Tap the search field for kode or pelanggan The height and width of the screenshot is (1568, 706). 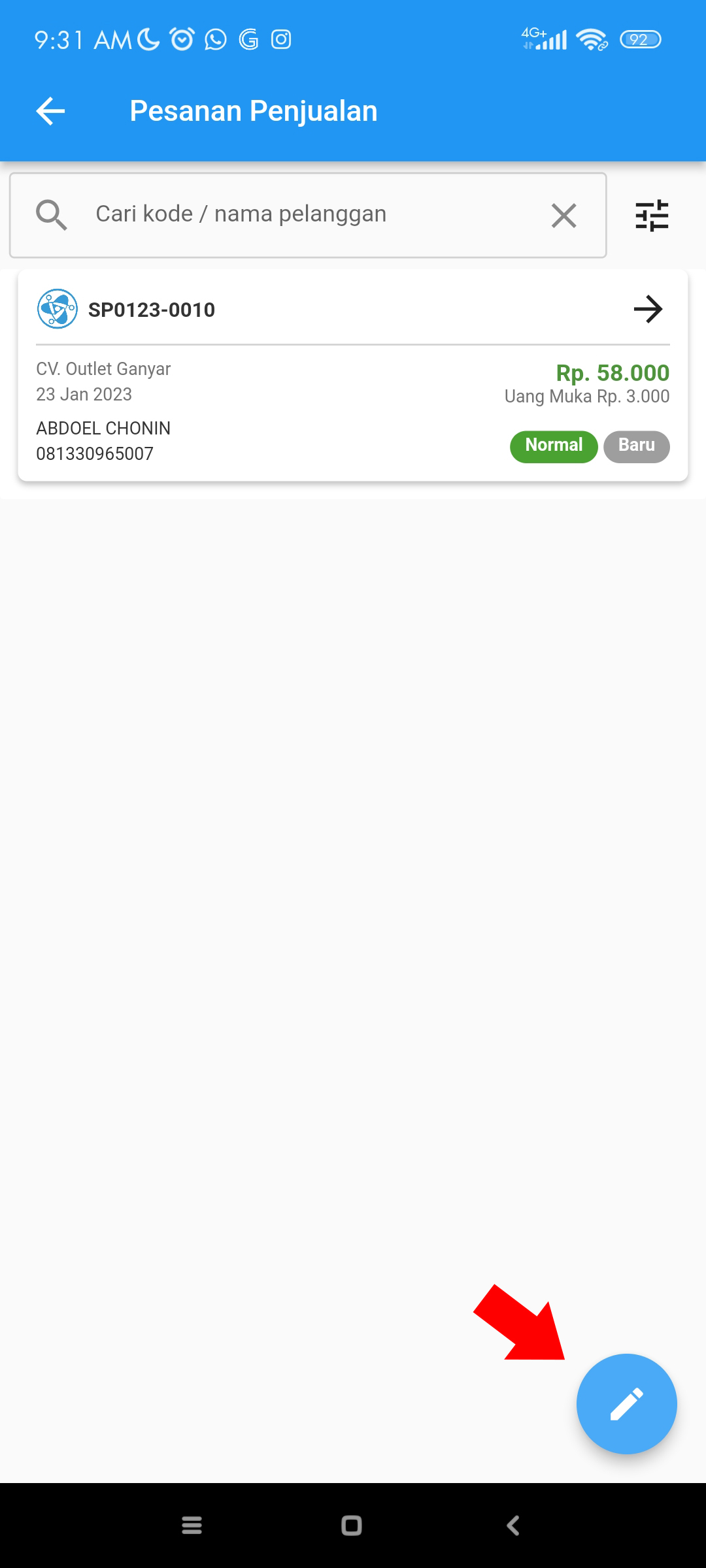[x=308, y=215]
